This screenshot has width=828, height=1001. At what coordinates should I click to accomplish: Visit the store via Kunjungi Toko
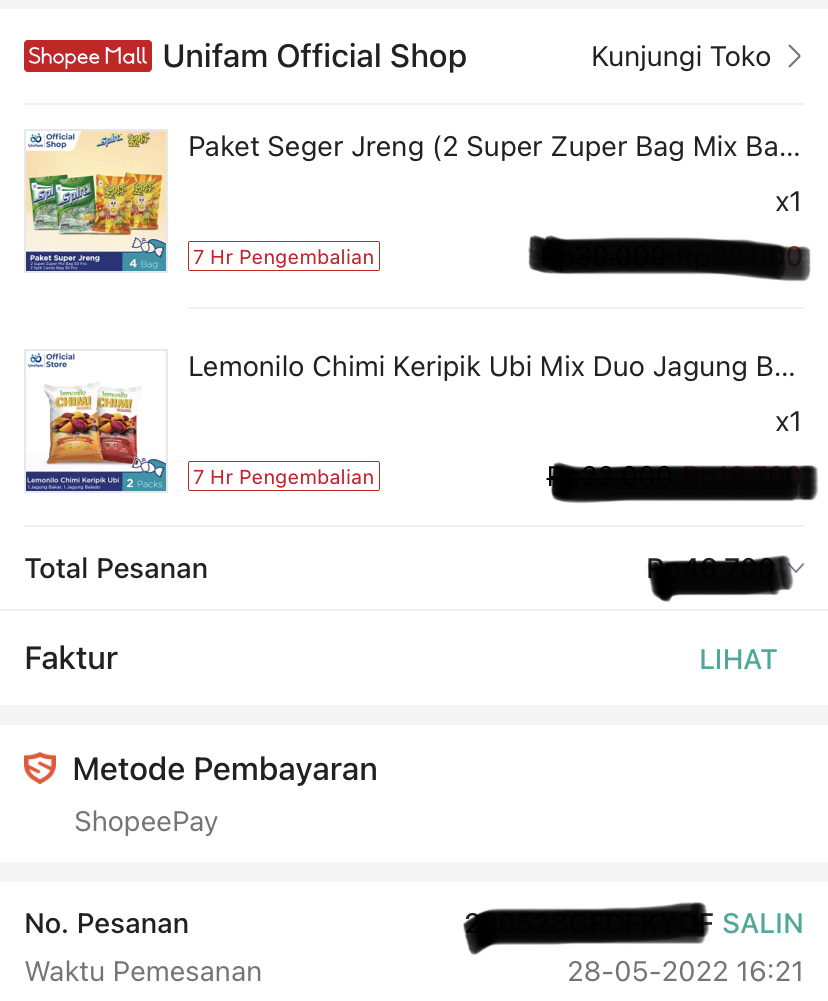coord(696,57)
